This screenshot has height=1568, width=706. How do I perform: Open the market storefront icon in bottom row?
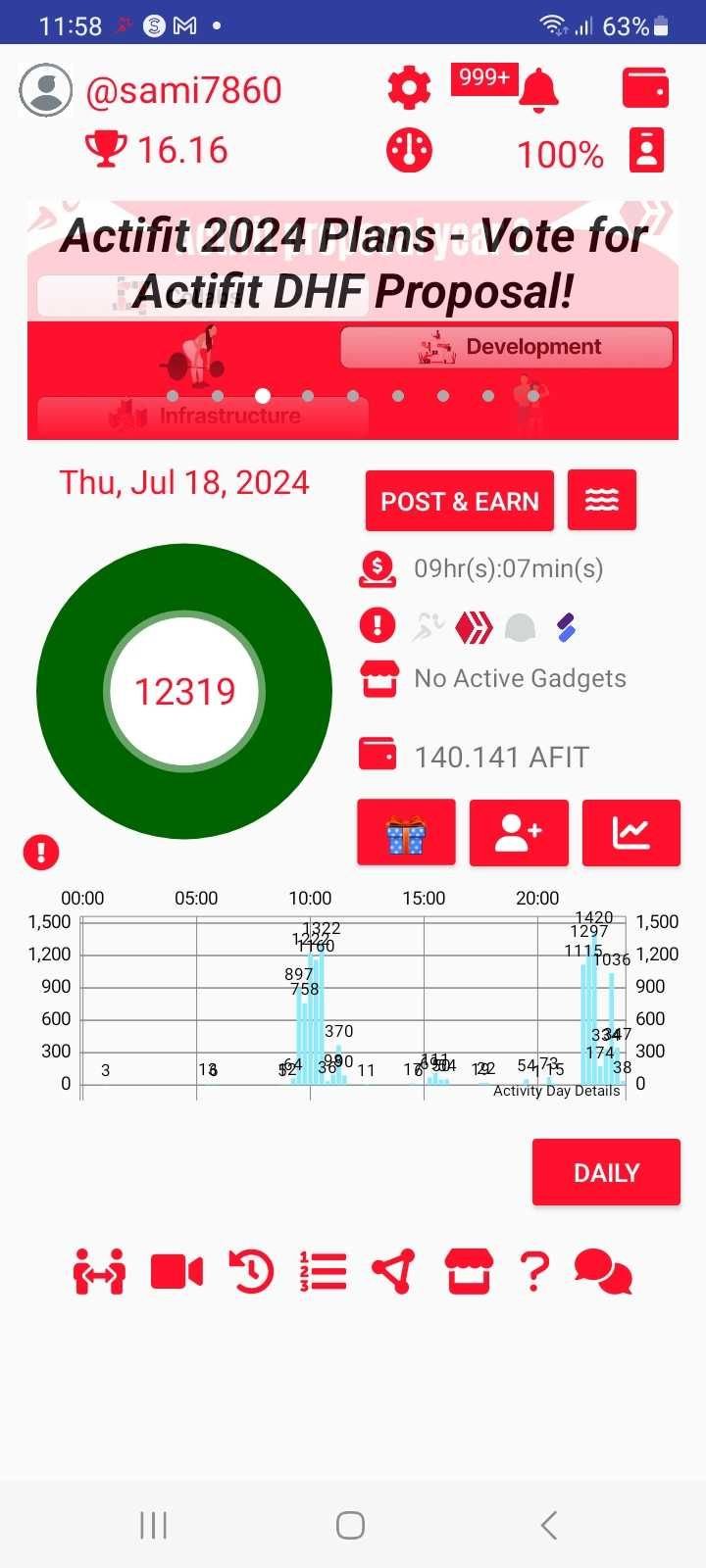tap(469, 1272)
